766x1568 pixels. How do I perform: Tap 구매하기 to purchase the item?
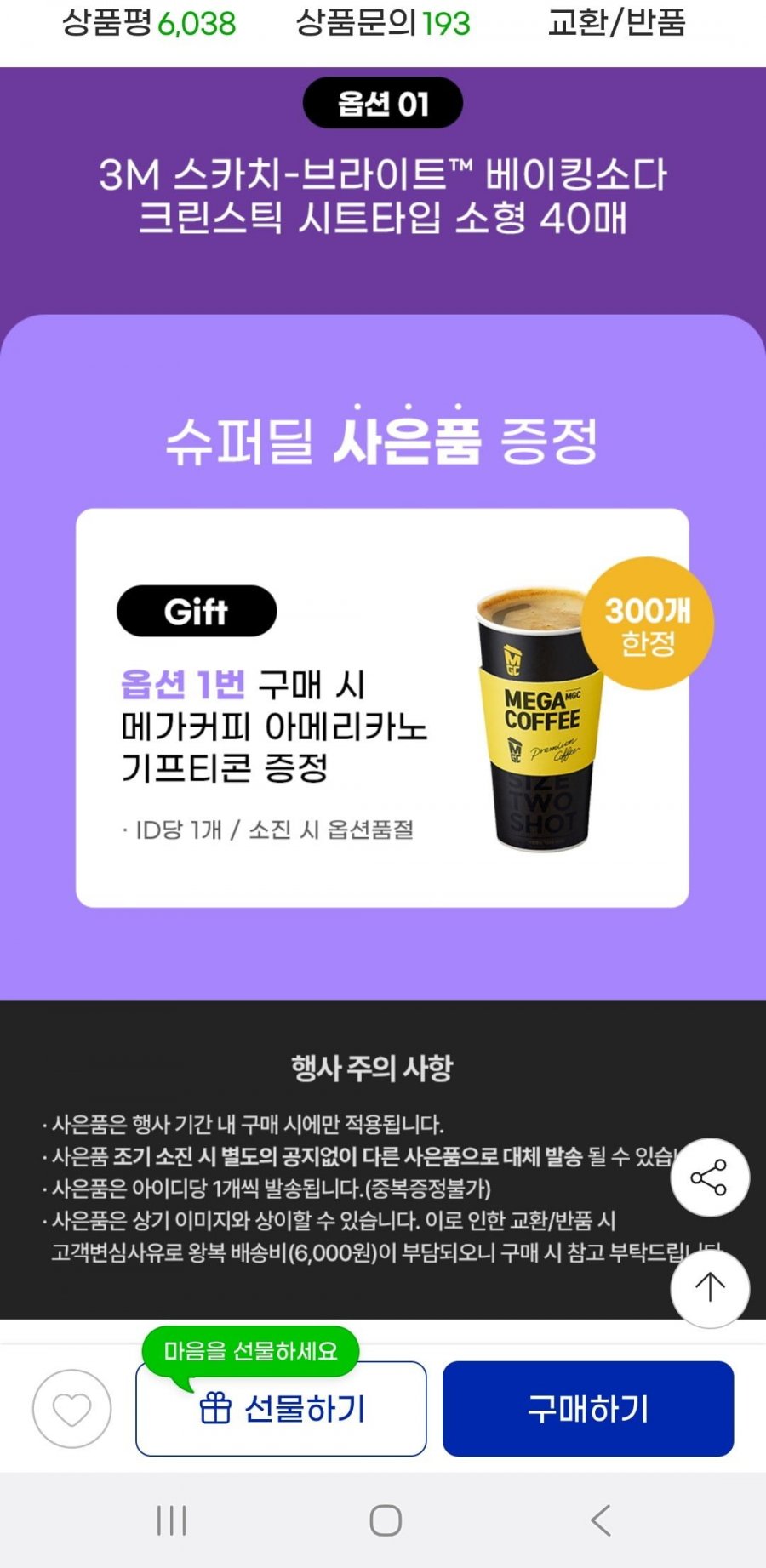(x=588, y=1409)
